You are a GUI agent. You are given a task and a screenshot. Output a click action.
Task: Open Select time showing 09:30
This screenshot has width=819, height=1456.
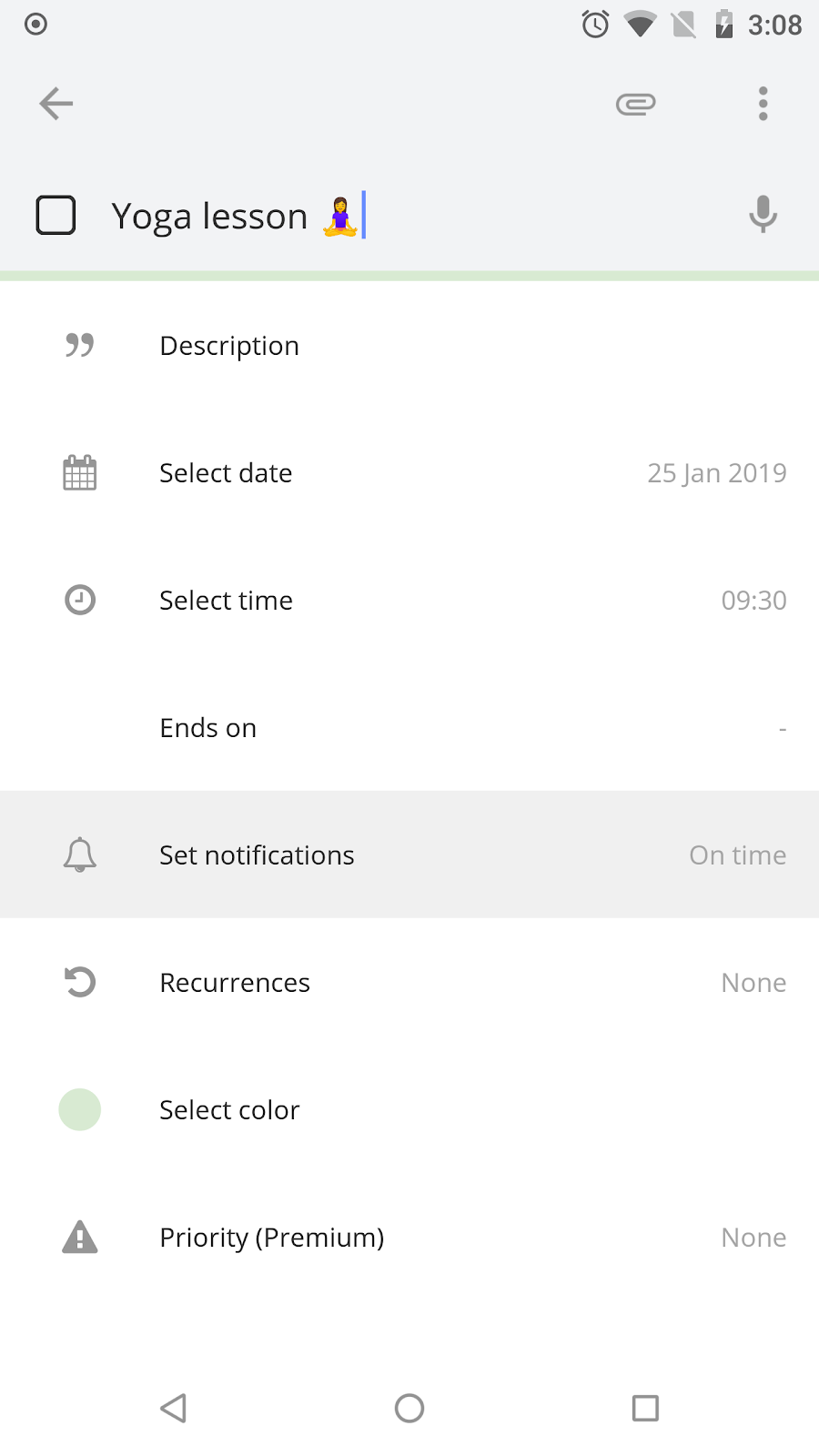409,601
